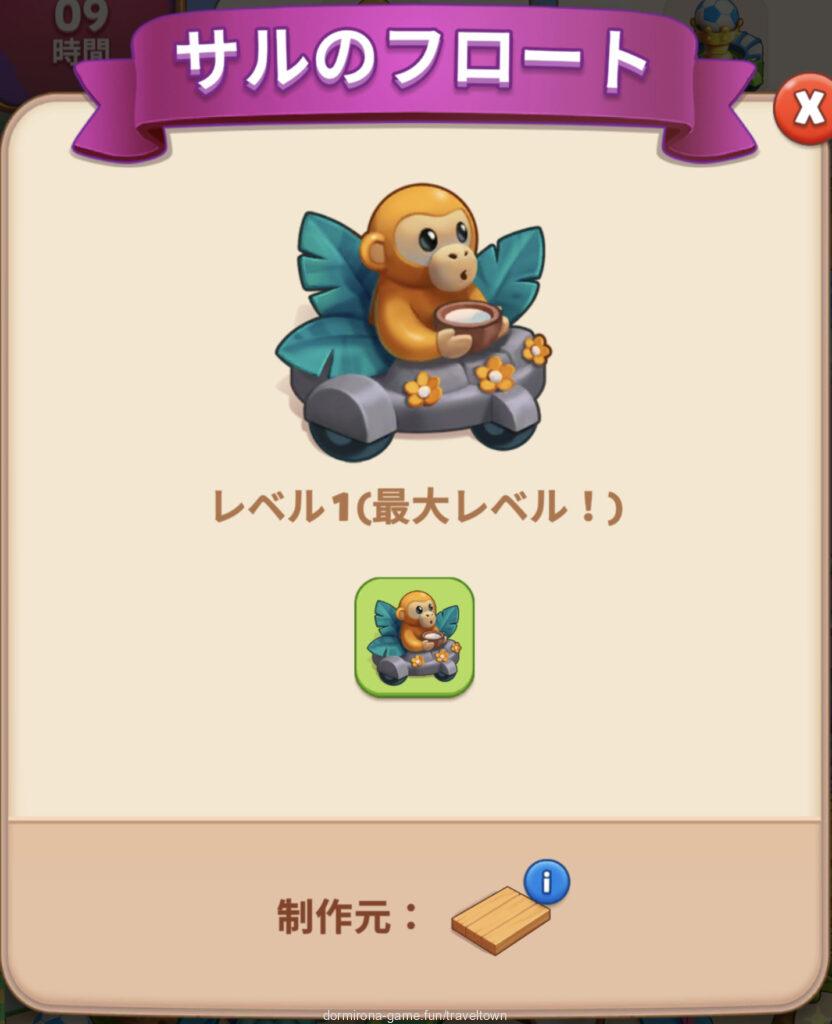Screen dimensions: 832x1024
Task: Select the level 1 monkey float tile
Action: (414, 637)
